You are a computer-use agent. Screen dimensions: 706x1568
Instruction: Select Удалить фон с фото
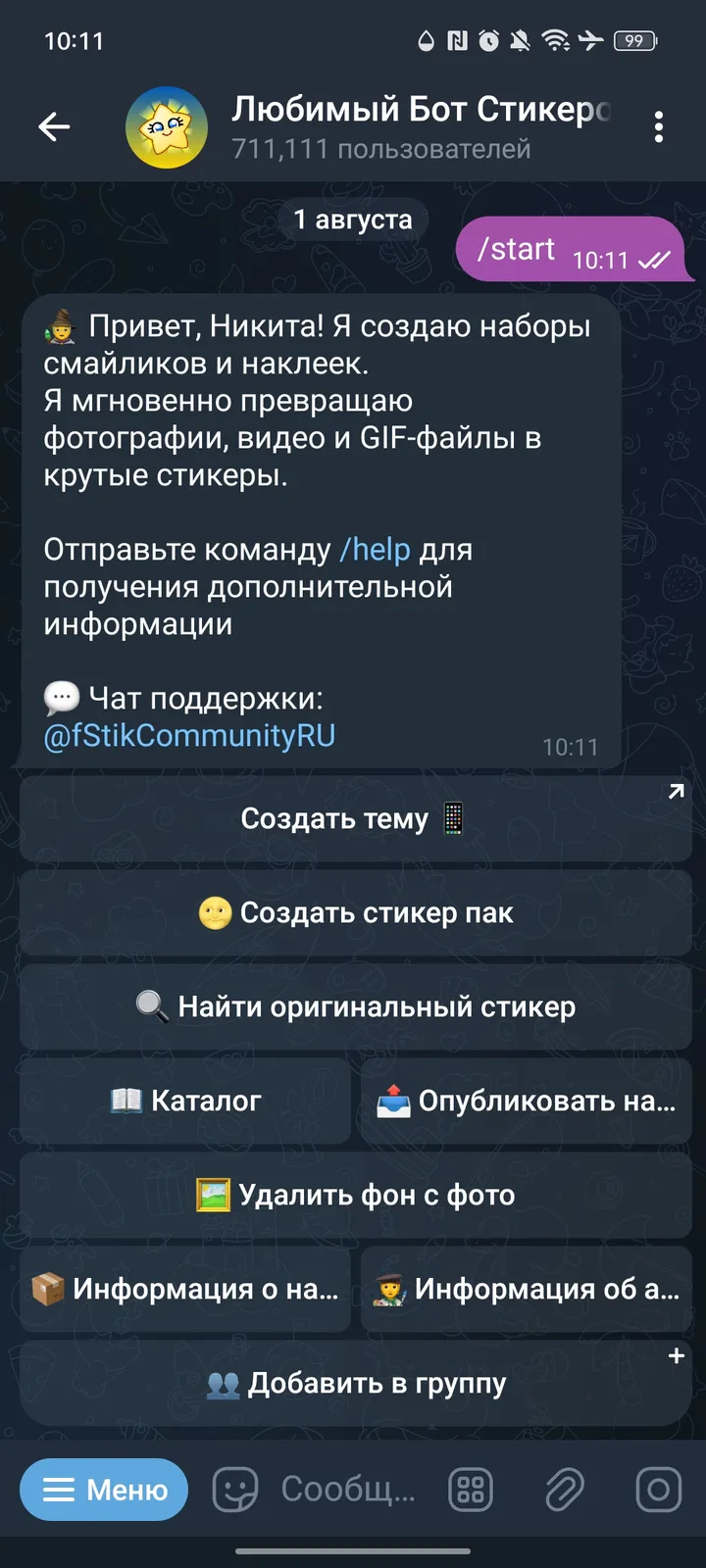tap(353, 1195)
